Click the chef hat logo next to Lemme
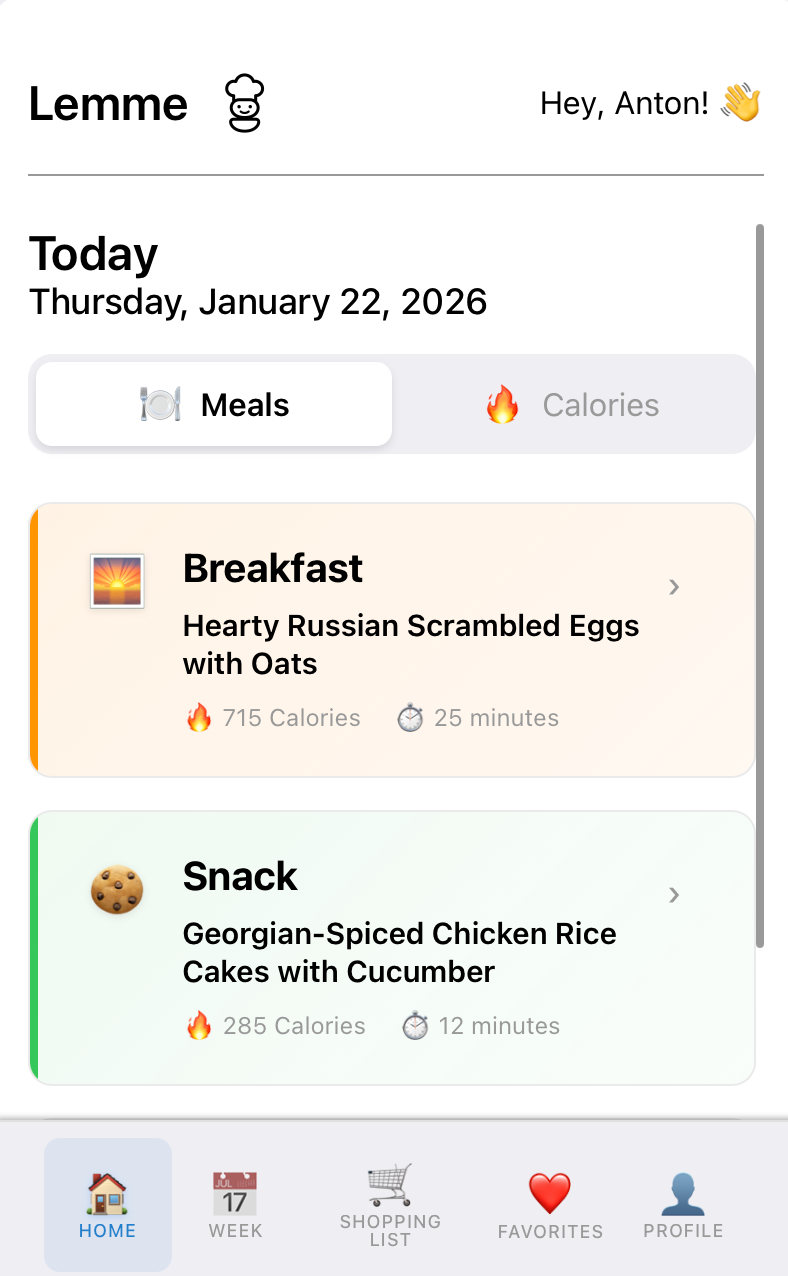The height and width of the screenshot is (1276, 788). [x=243, y=102]
